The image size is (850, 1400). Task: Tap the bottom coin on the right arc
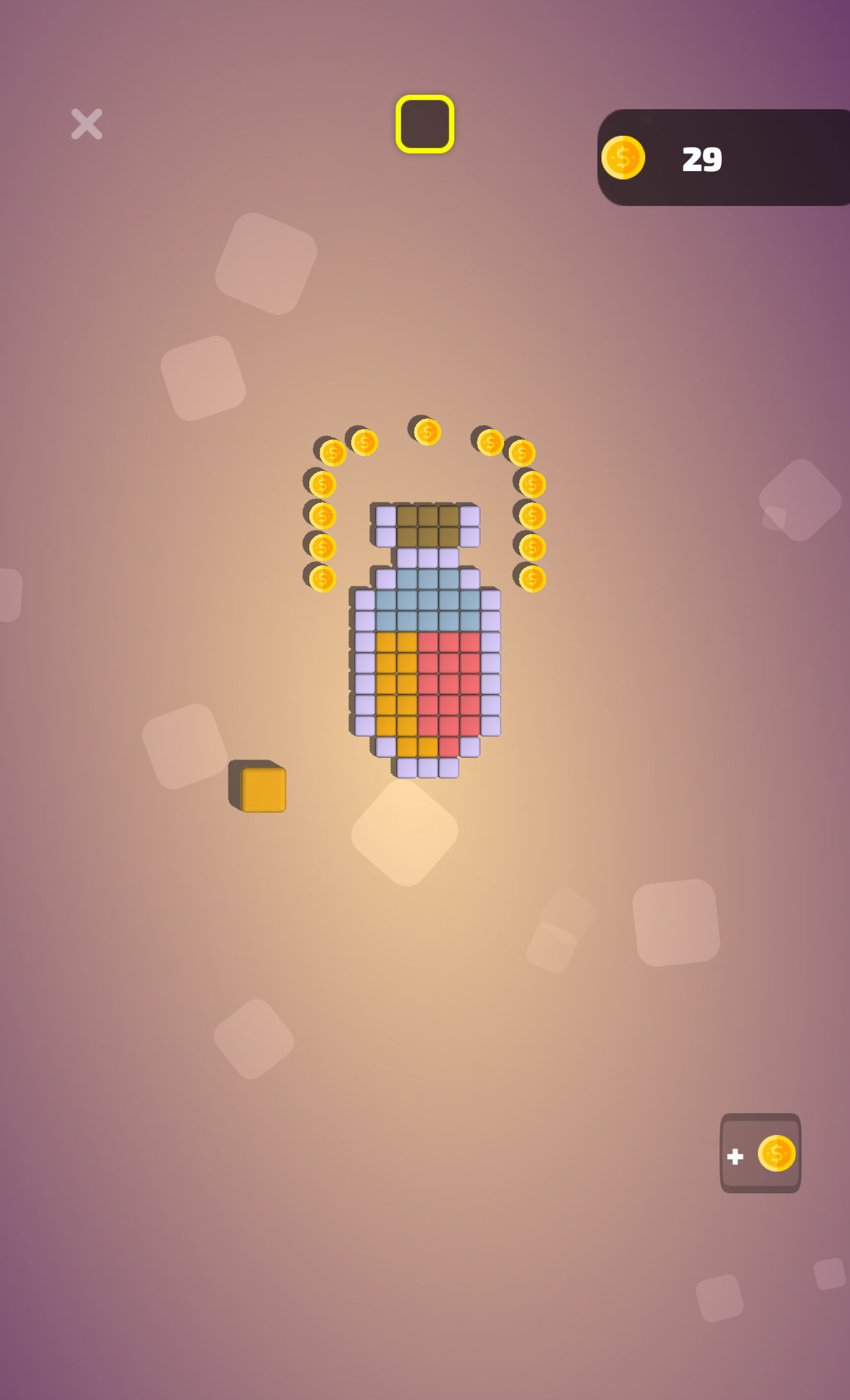(531, 577)
